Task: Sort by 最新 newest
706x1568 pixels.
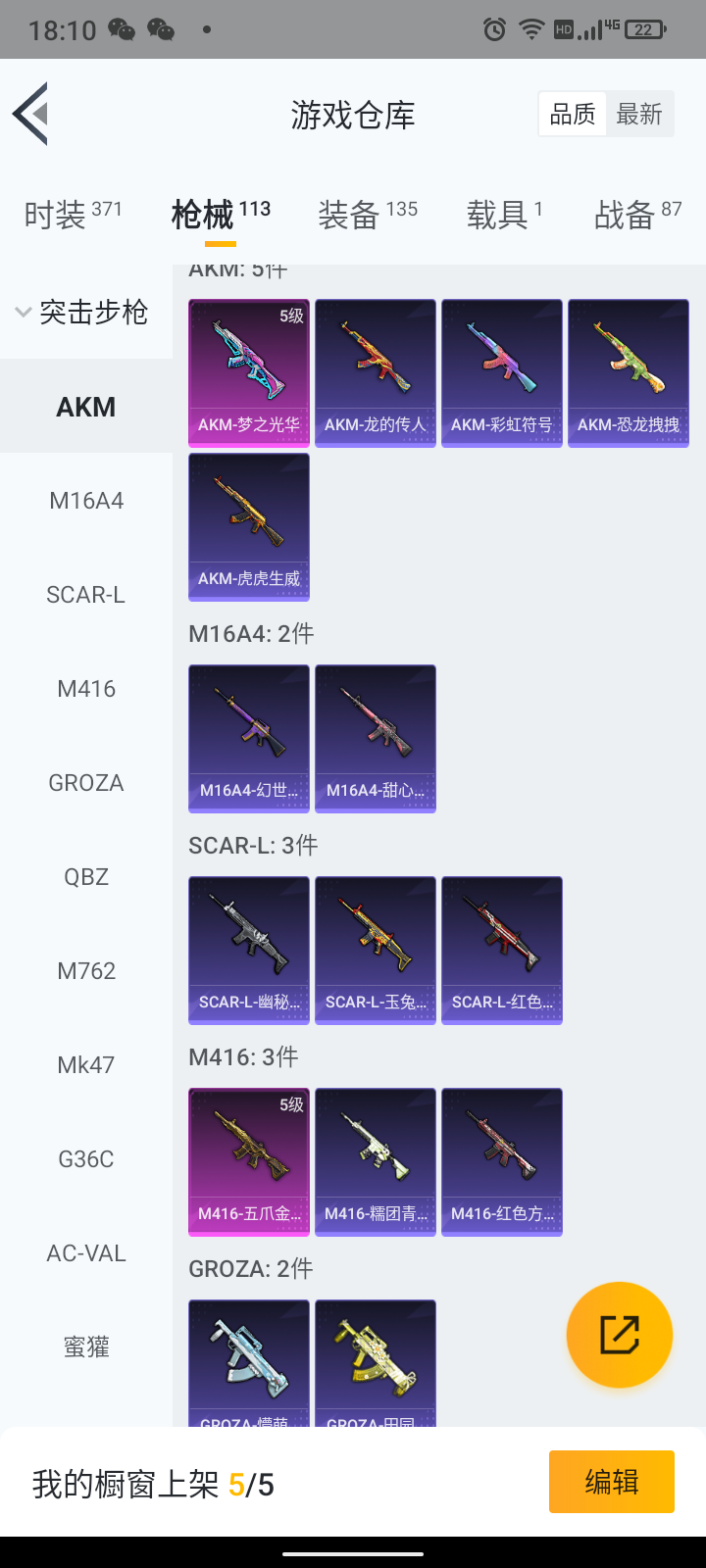Action: pos(639,115)
